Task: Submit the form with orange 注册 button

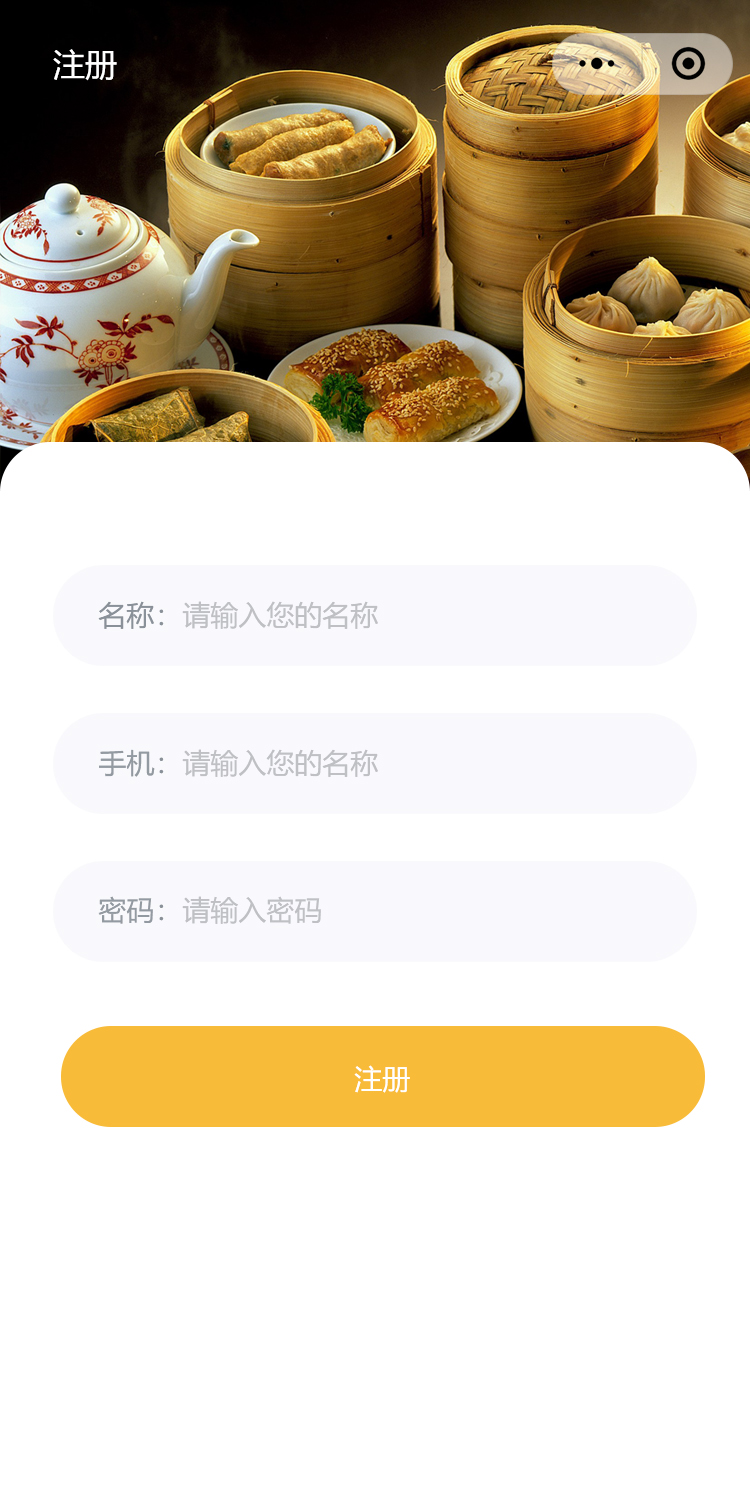Action: [383, 1077]
